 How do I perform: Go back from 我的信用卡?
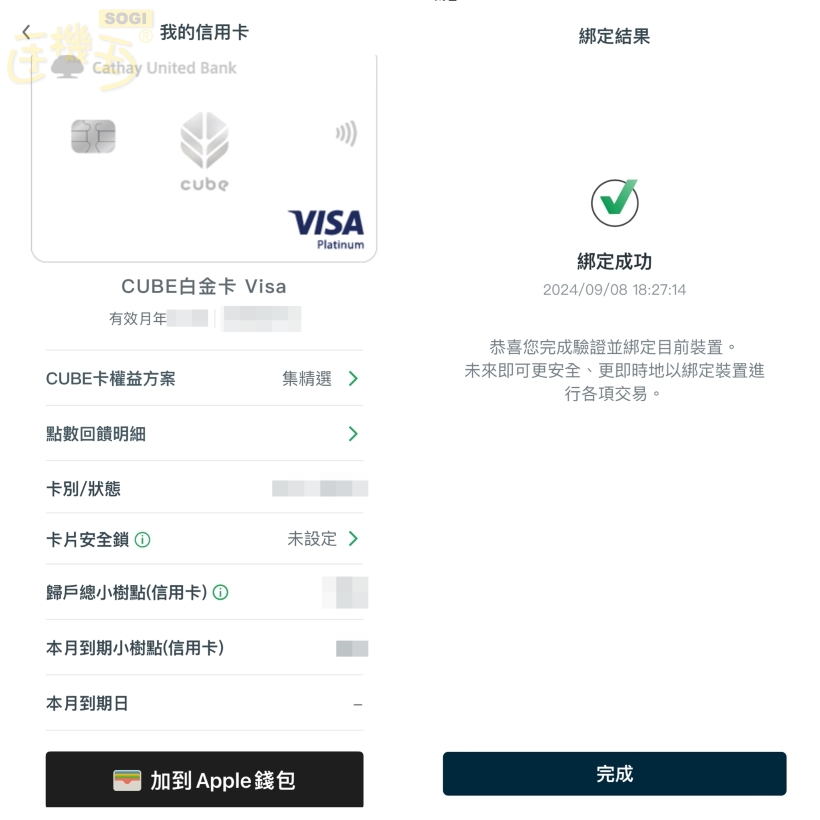pos(26,33)
